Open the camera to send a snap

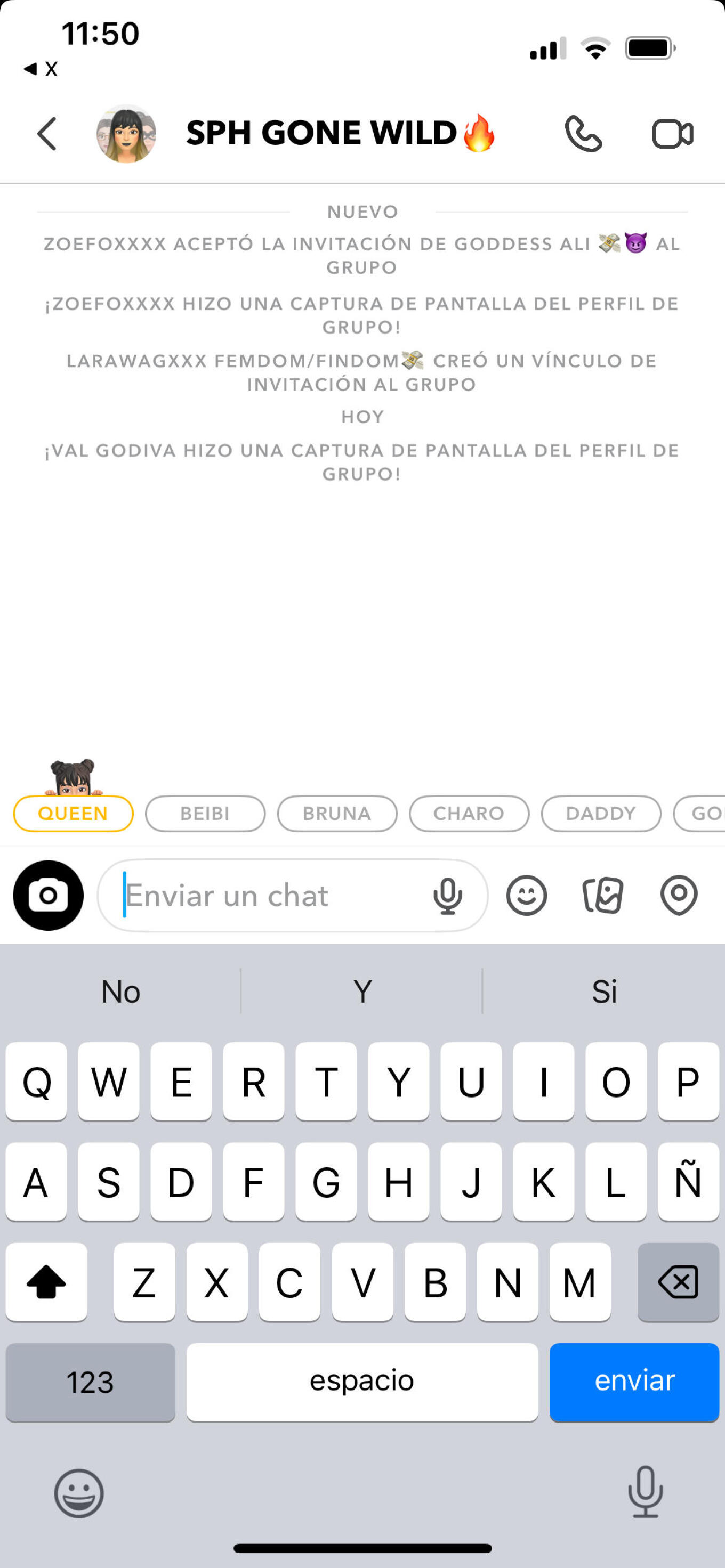point(48,895)
